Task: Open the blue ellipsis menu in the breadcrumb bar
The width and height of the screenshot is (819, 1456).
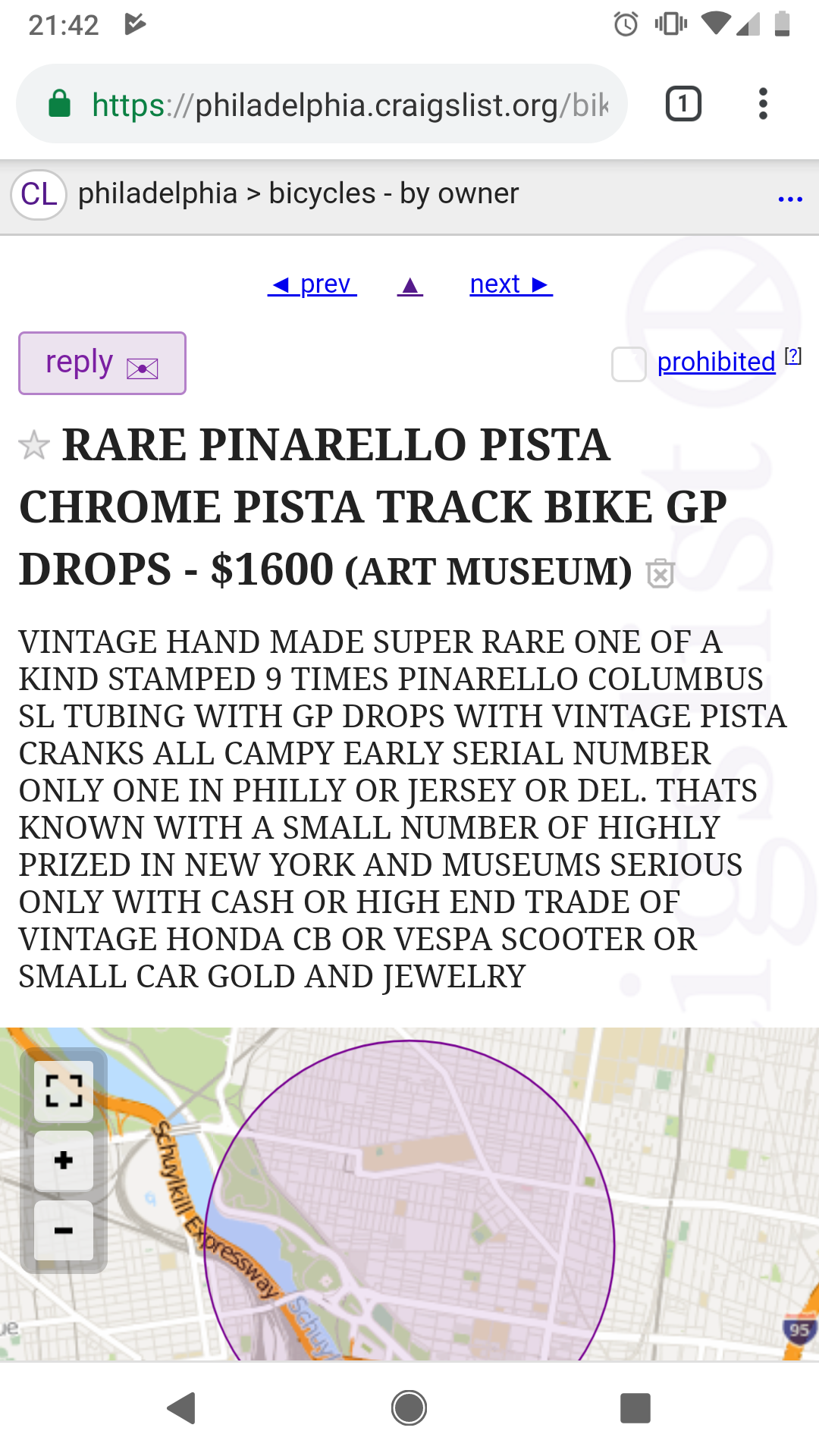Action: click(790, 199)
